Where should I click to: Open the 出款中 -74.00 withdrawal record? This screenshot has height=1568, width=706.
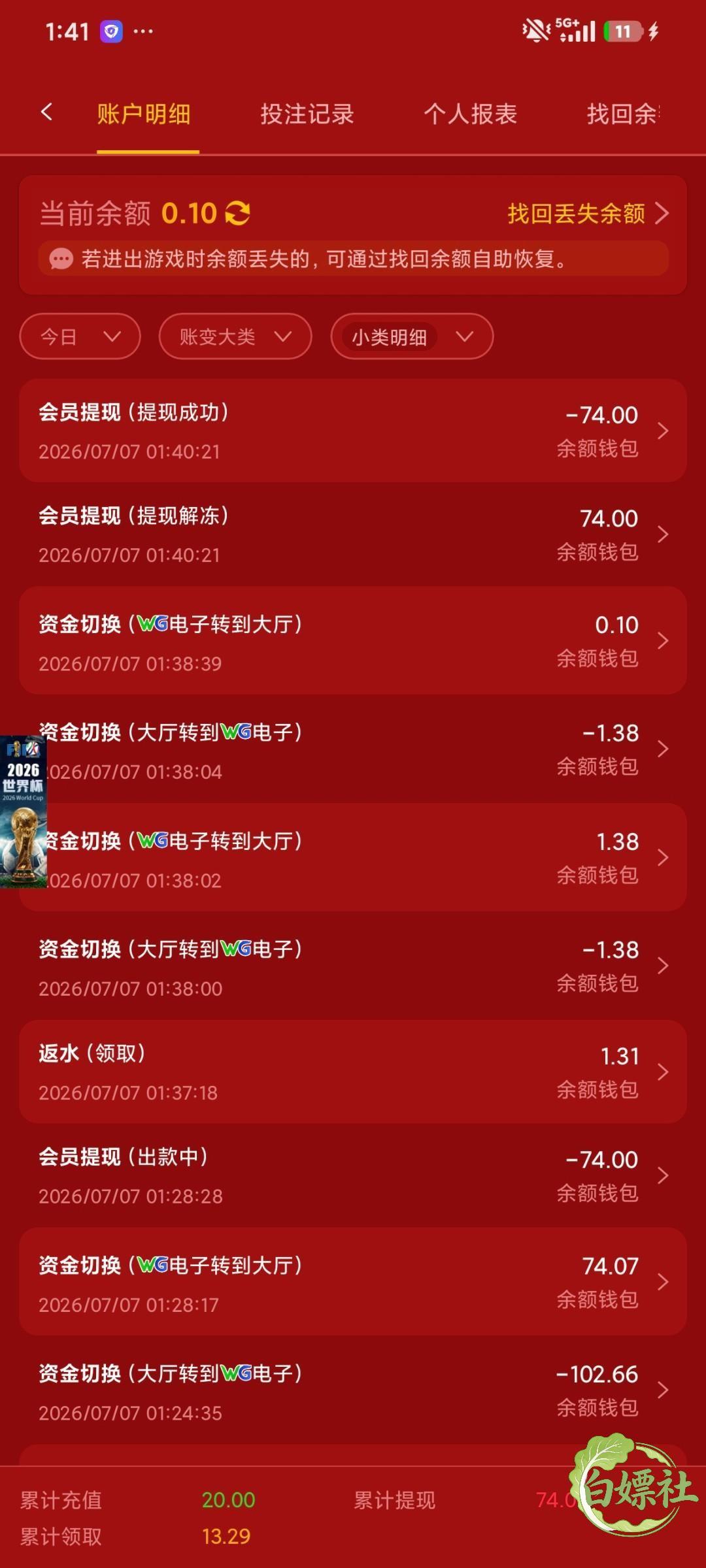tap(353, 1176)
